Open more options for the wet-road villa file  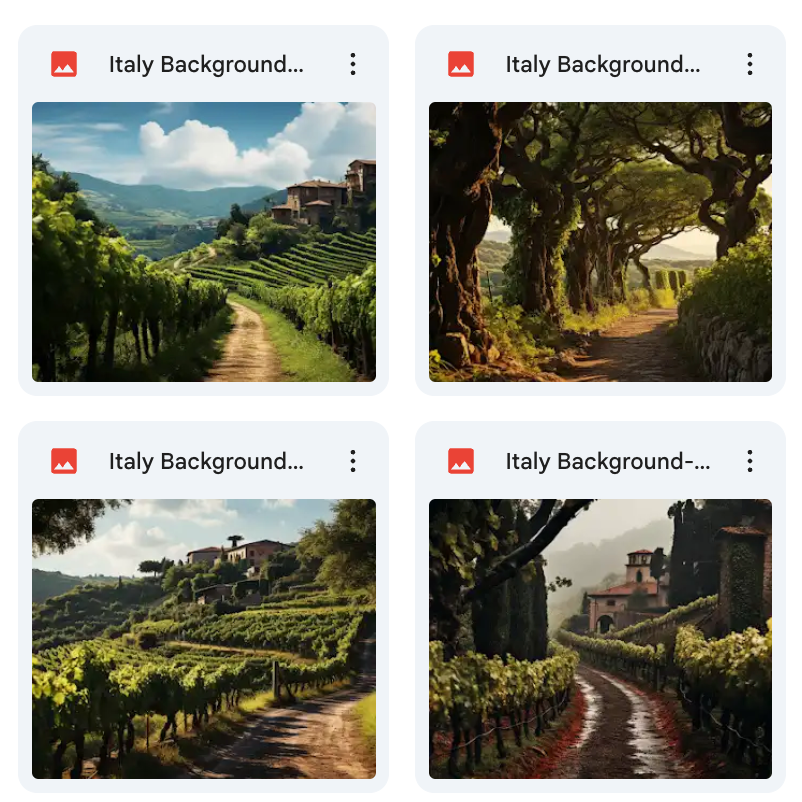[749, 461]
